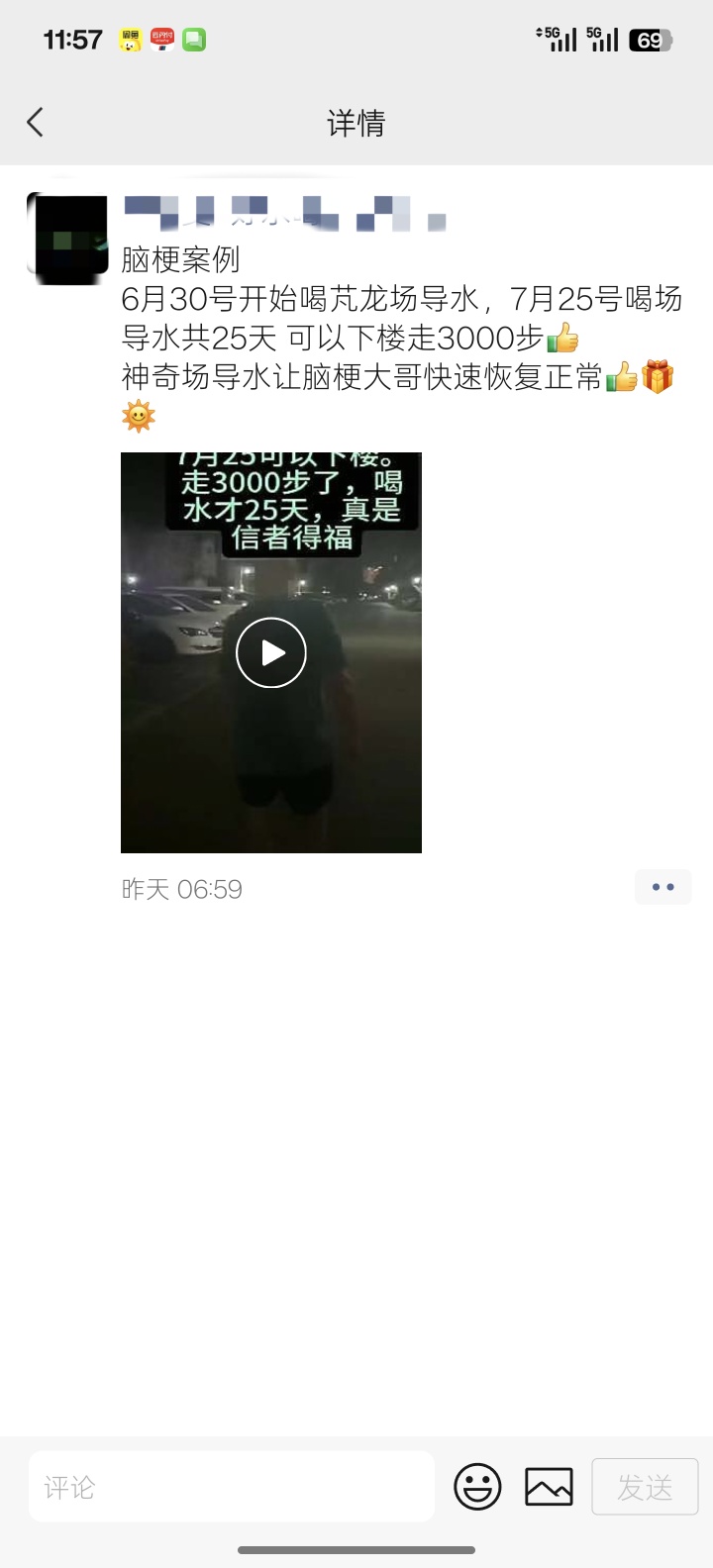The width and height of the screenshot is (713, 1568).
Task: Open the emoji picker
Action: point(477,1487)
